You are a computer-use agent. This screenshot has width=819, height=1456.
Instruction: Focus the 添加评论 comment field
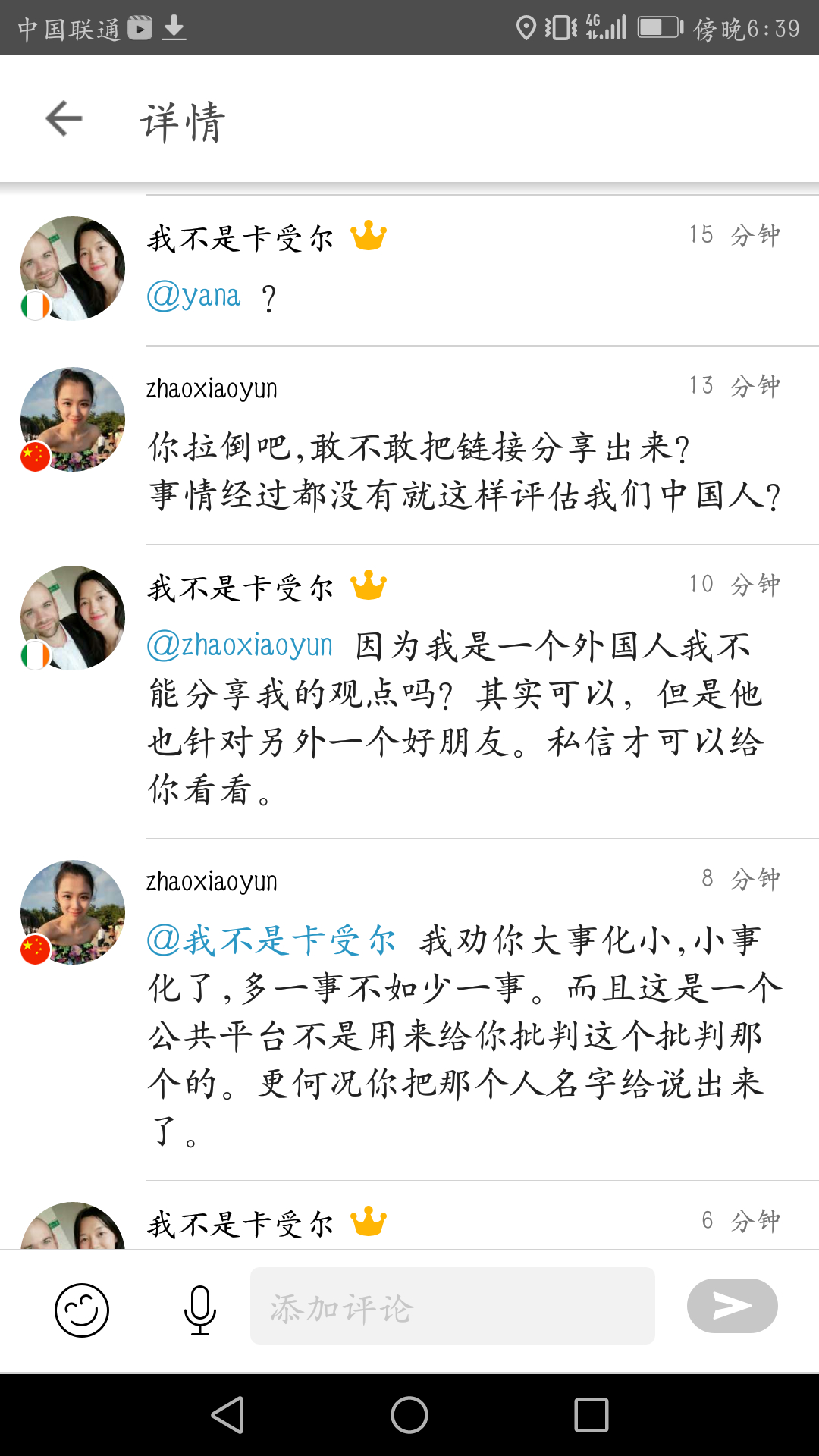453,1306
